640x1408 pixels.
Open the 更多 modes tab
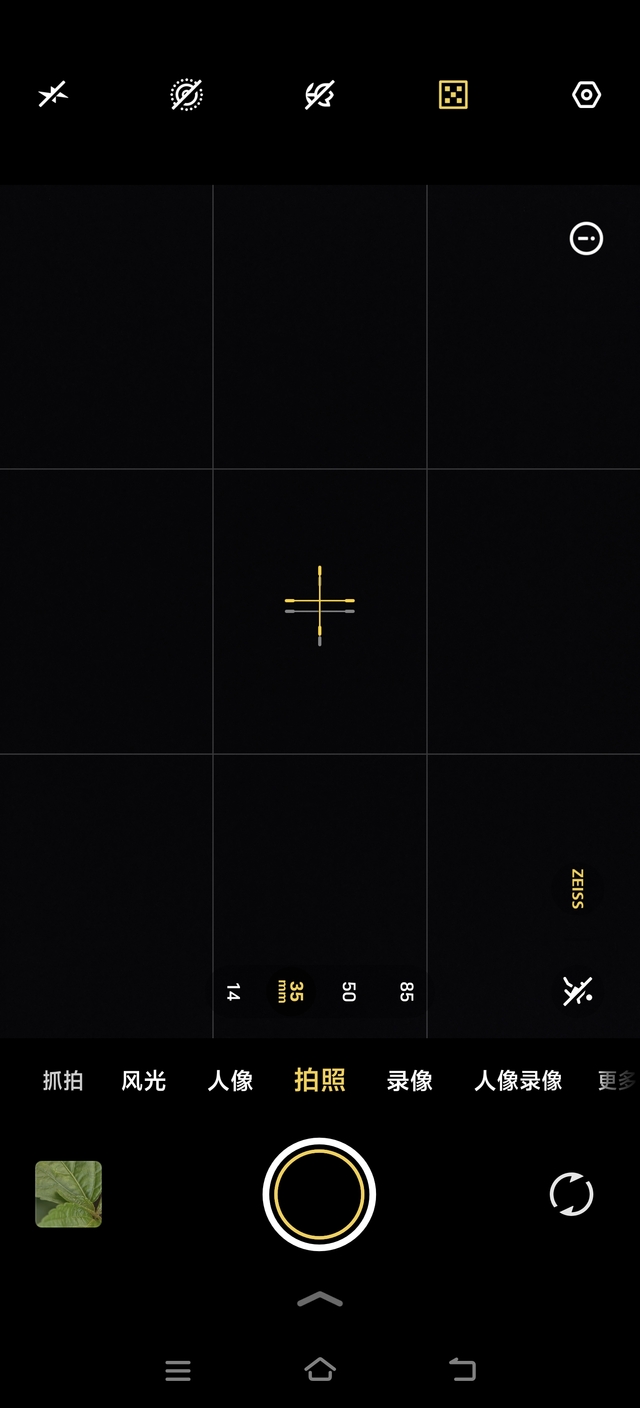coord(616,1081)
